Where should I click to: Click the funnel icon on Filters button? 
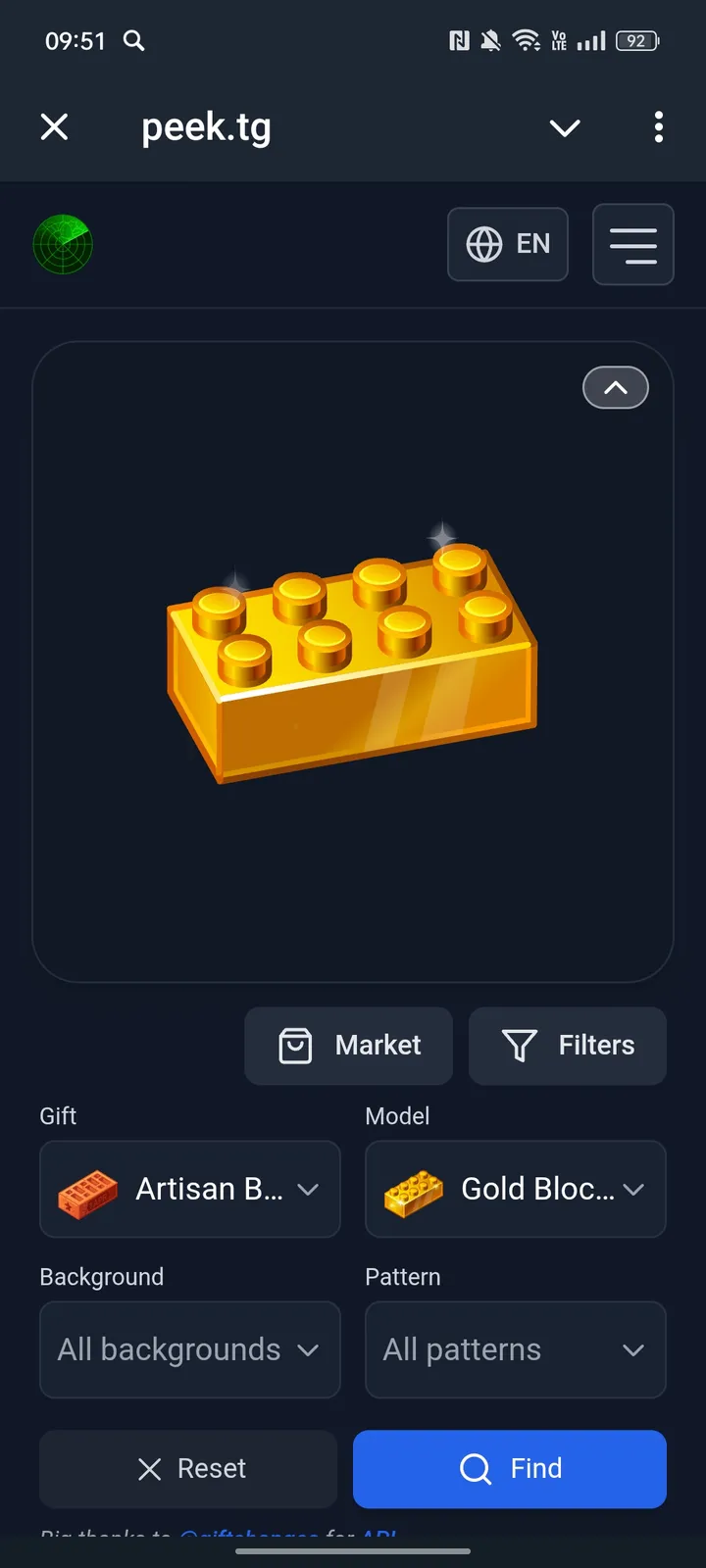(519, 1046)
